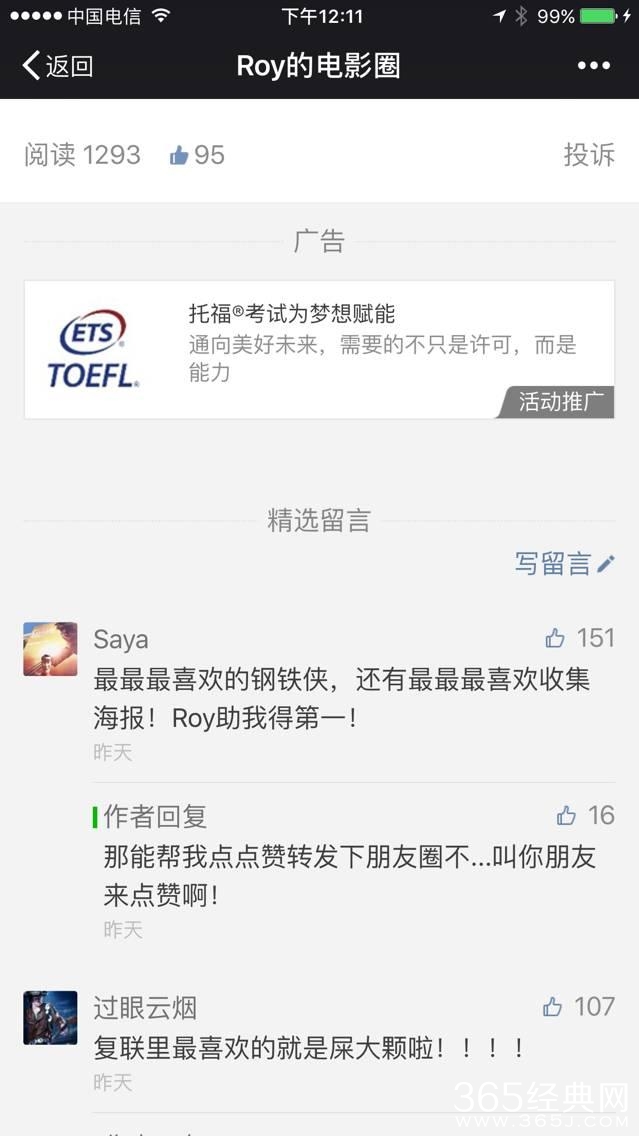This screenshot has height=1136, width=639.
Task: Write a comment via 写留言
Action: 564,563
